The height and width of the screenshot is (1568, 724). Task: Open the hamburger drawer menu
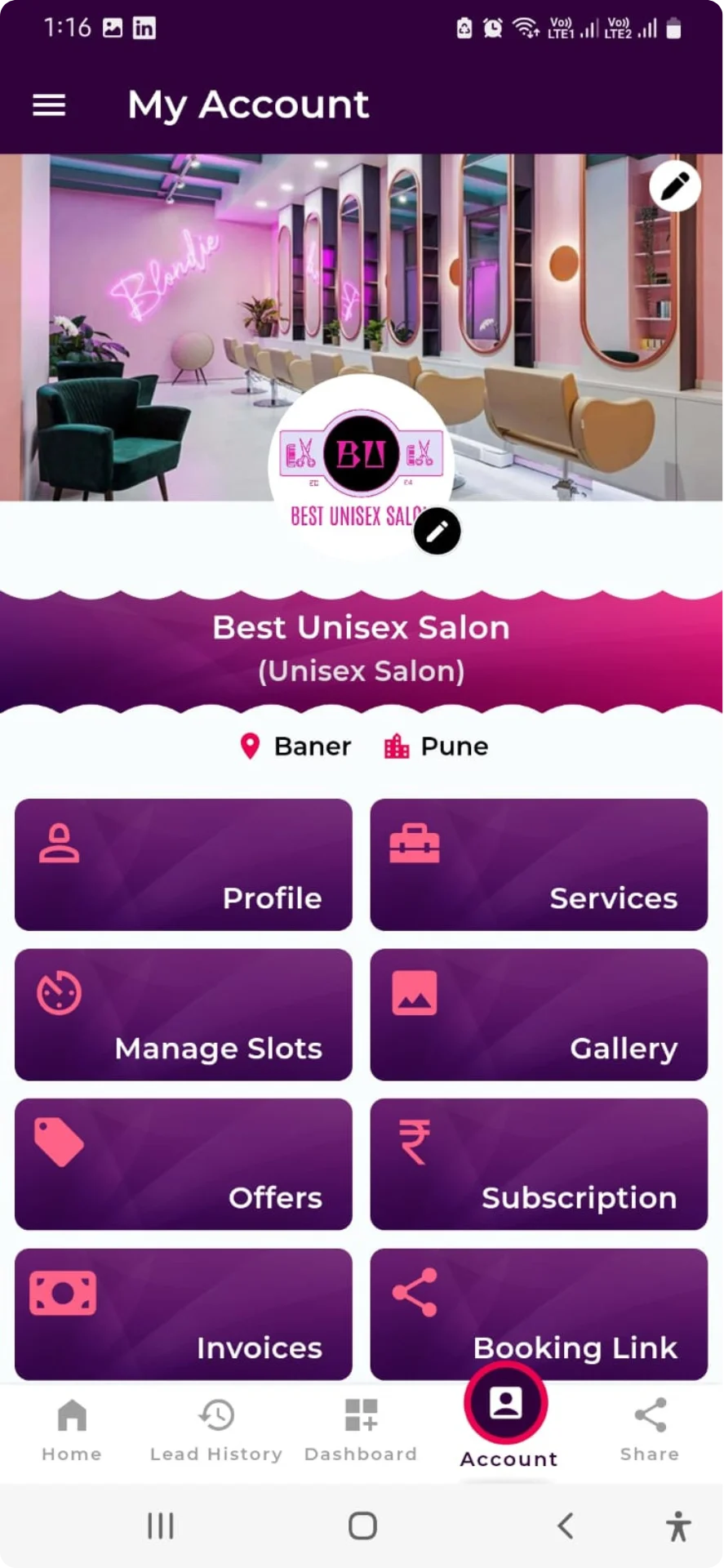coord(49,105)
